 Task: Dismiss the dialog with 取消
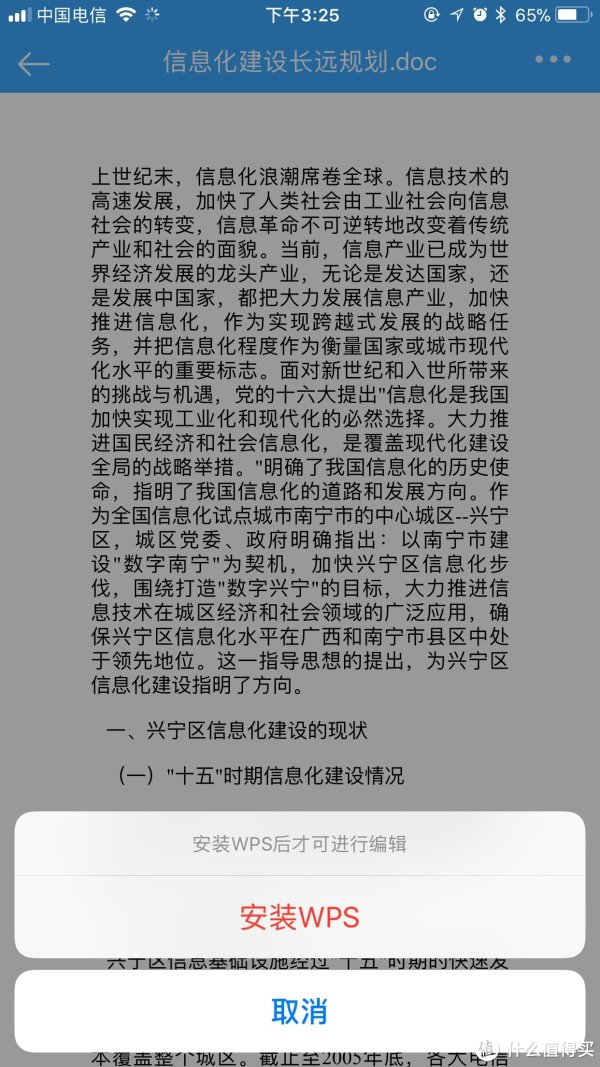click(299, 1010)
